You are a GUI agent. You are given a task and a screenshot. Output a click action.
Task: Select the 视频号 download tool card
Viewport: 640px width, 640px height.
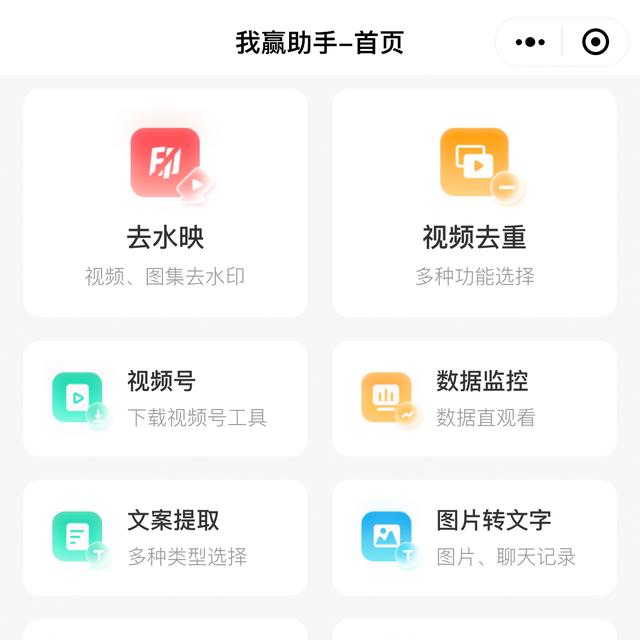(x=165, y=398)
